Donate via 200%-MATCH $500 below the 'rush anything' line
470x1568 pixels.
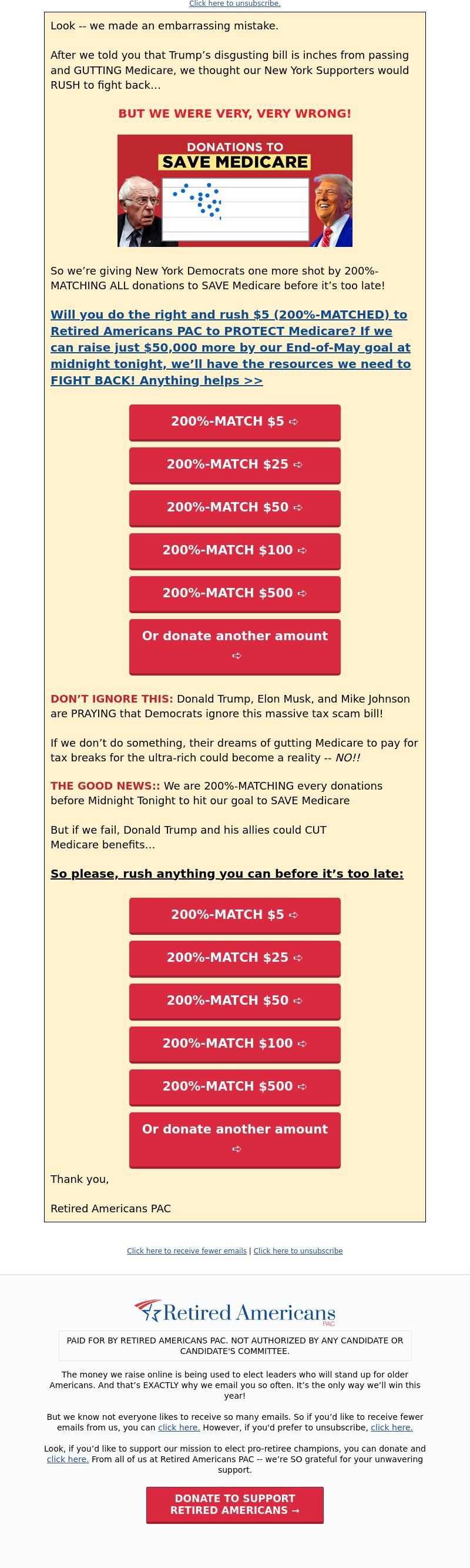coord(234,1086)
